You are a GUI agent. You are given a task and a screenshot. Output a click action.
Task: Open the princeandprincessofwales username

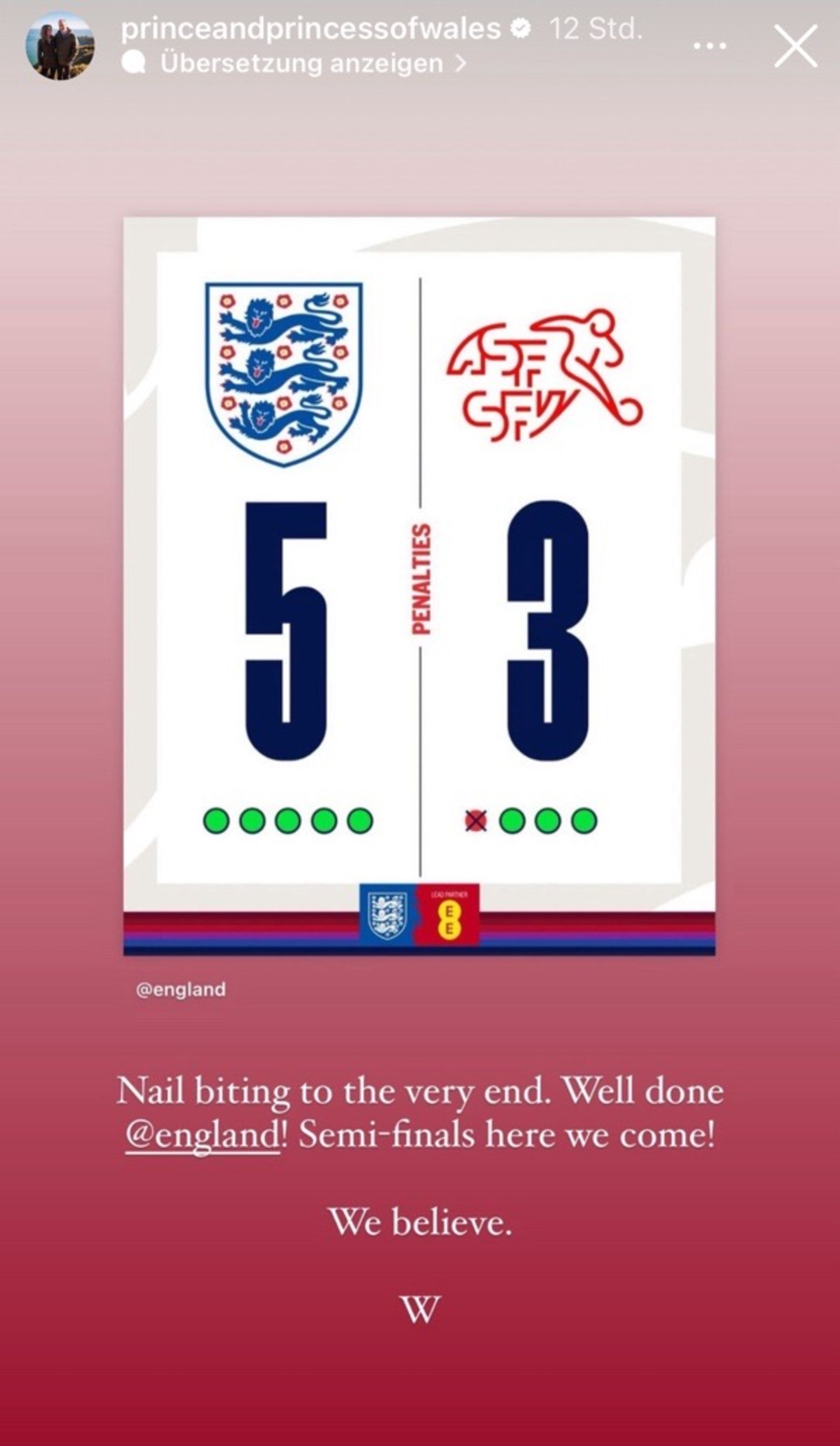pos(310,29)
